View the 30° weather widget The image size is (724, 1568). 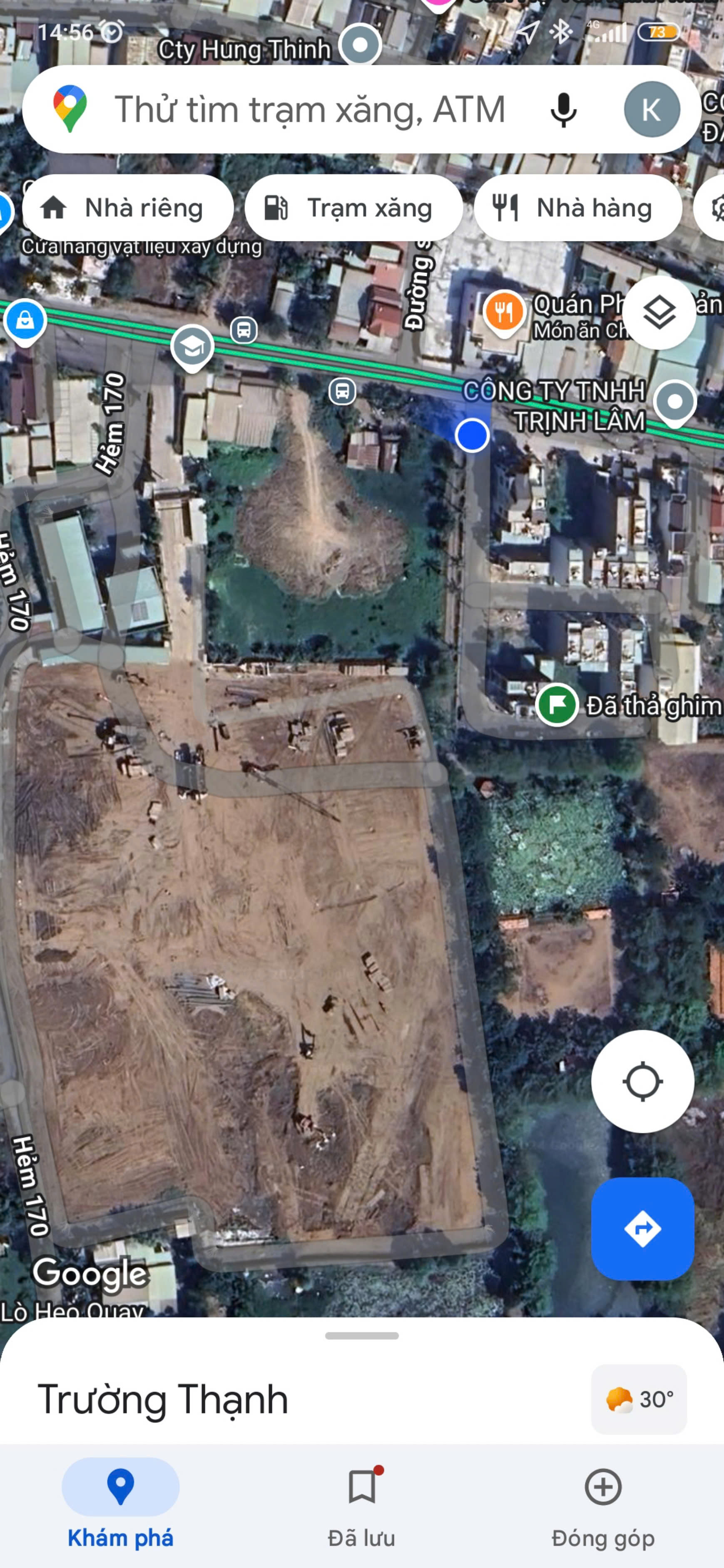[639, 1399]
